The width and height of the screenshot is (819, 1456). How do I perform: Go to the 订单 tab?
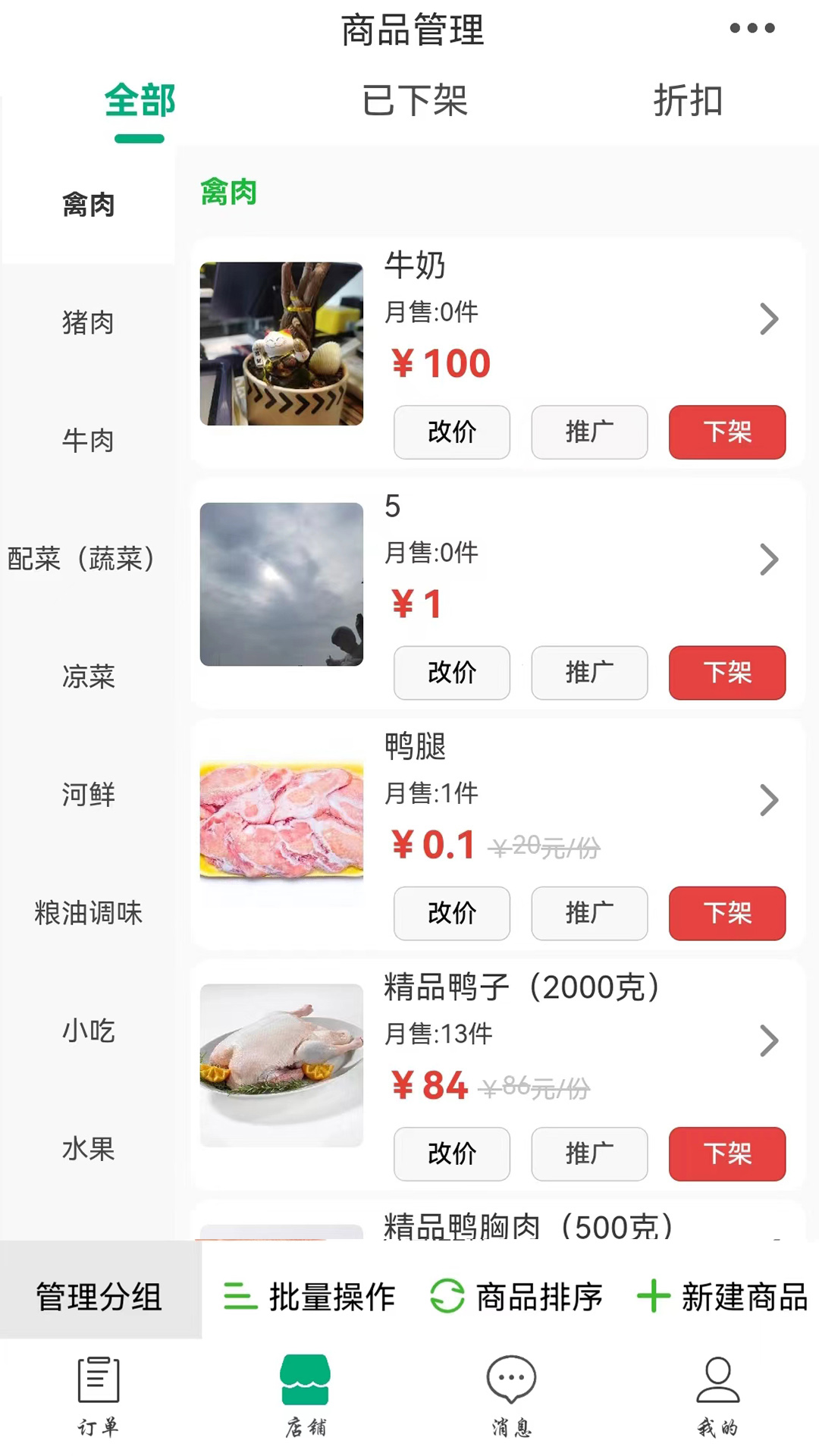point(99,1395)
